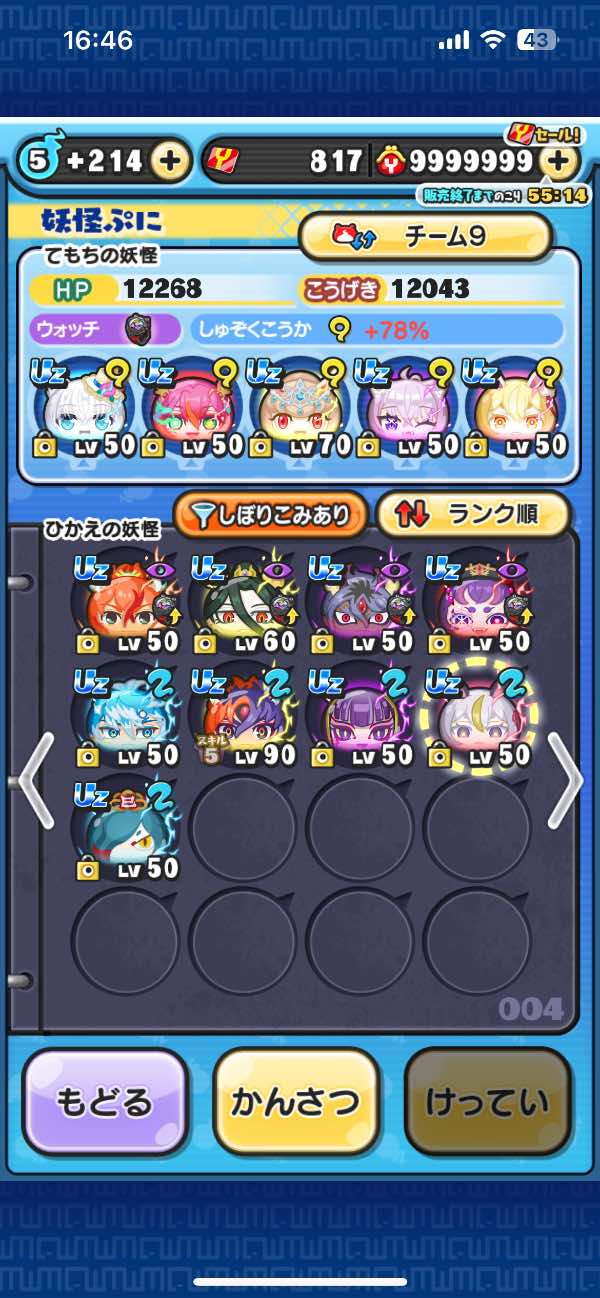Change the ランク順 sort order
Viewport: 600px width, 1298px height.
tap(474, 515)
